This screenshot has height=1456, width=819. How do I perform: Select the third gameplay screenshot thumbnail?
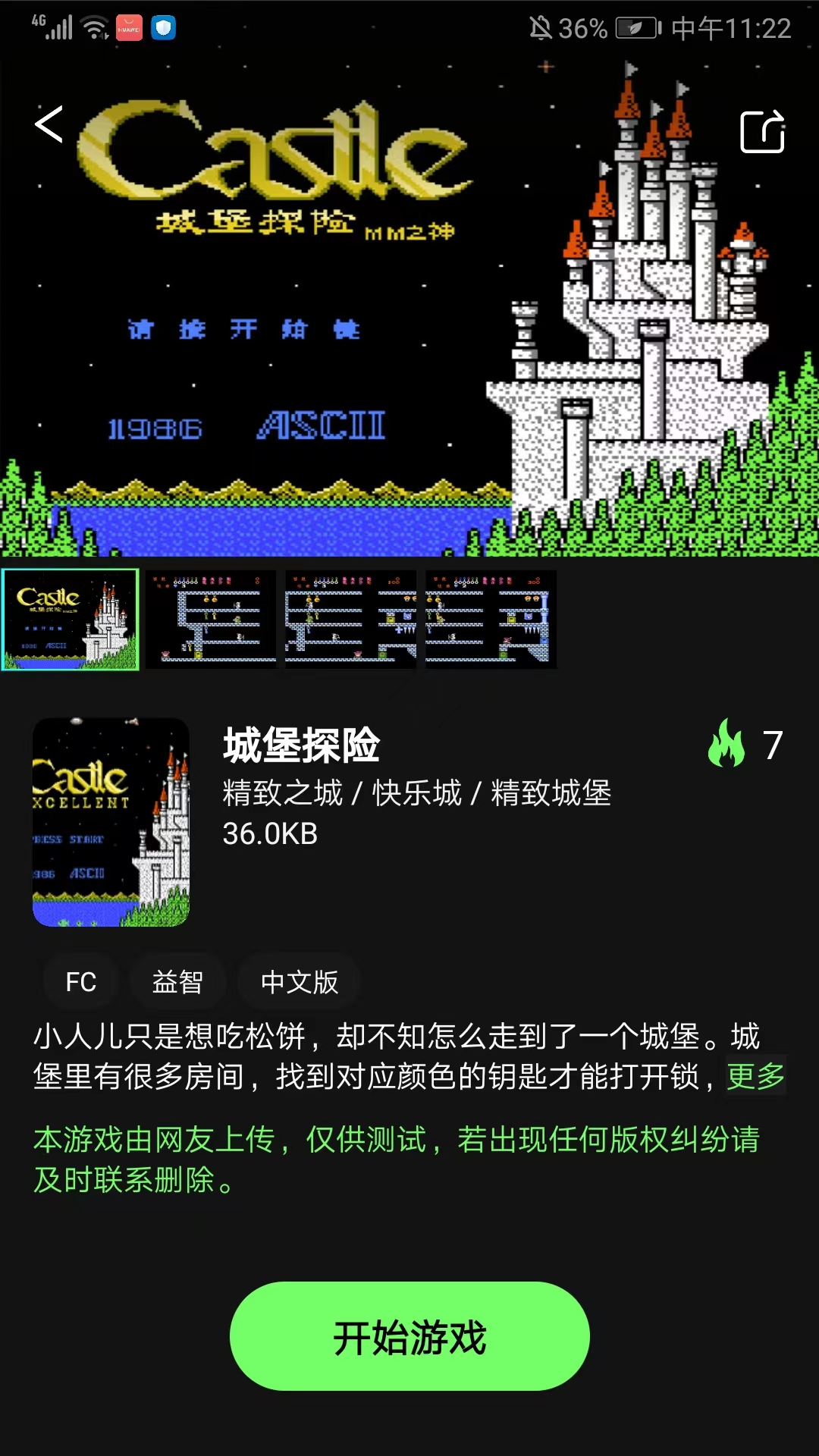click(x=351, y=622)
